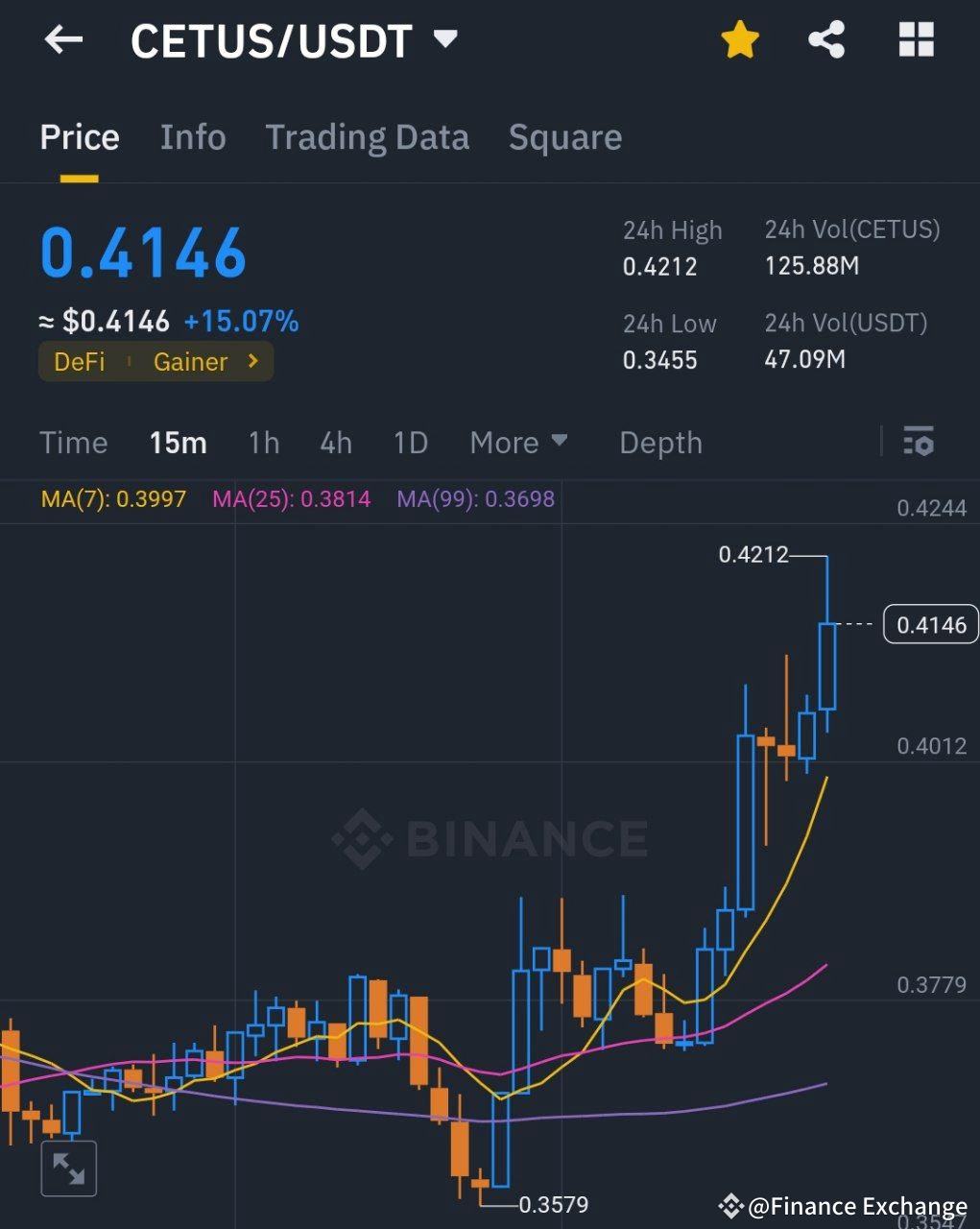Open the Square tab
The width and height of the screenshot is (980, 1229).
tap(564, 137)
